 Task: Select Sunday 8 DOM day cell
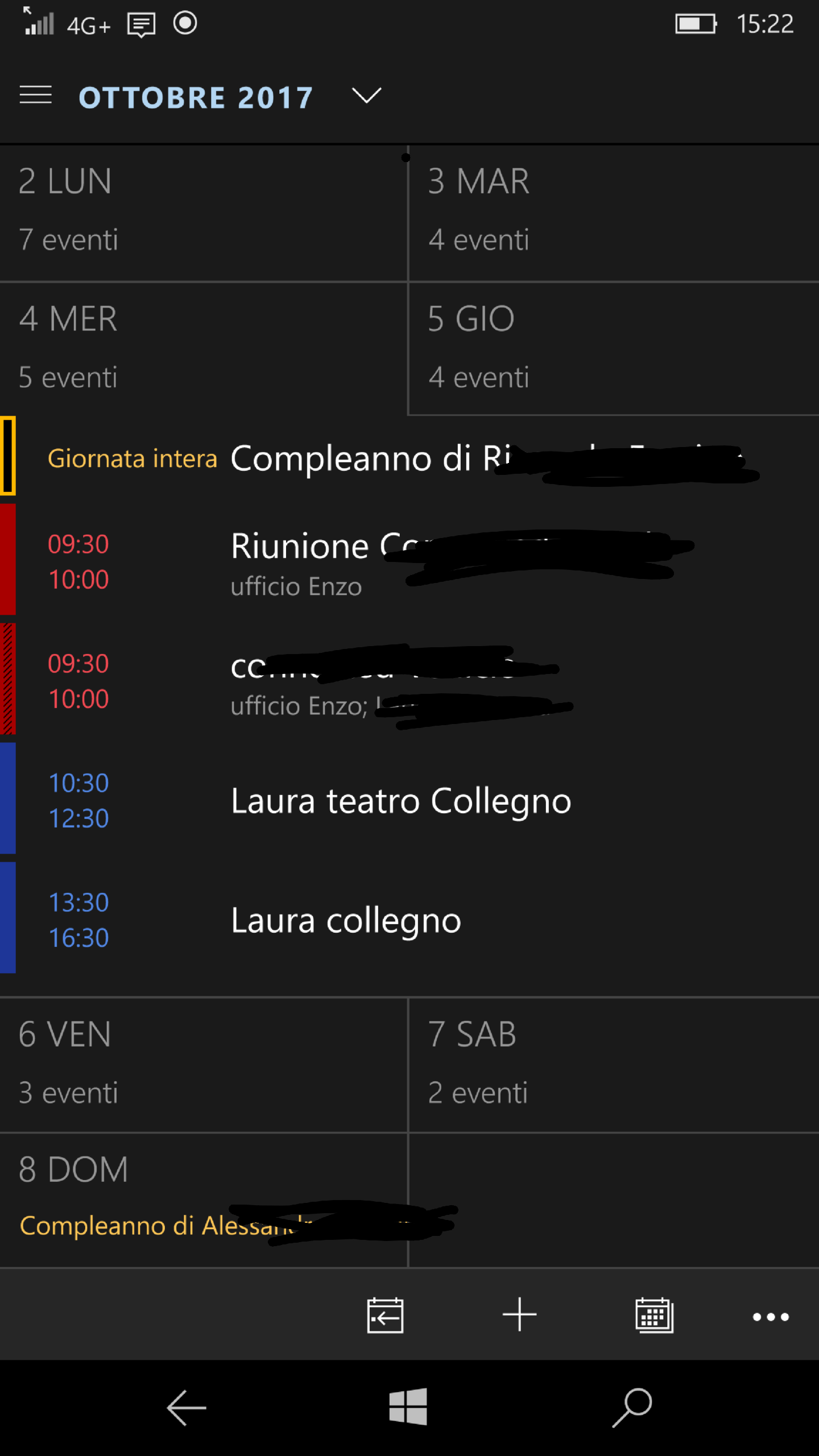click(203, 1199)
